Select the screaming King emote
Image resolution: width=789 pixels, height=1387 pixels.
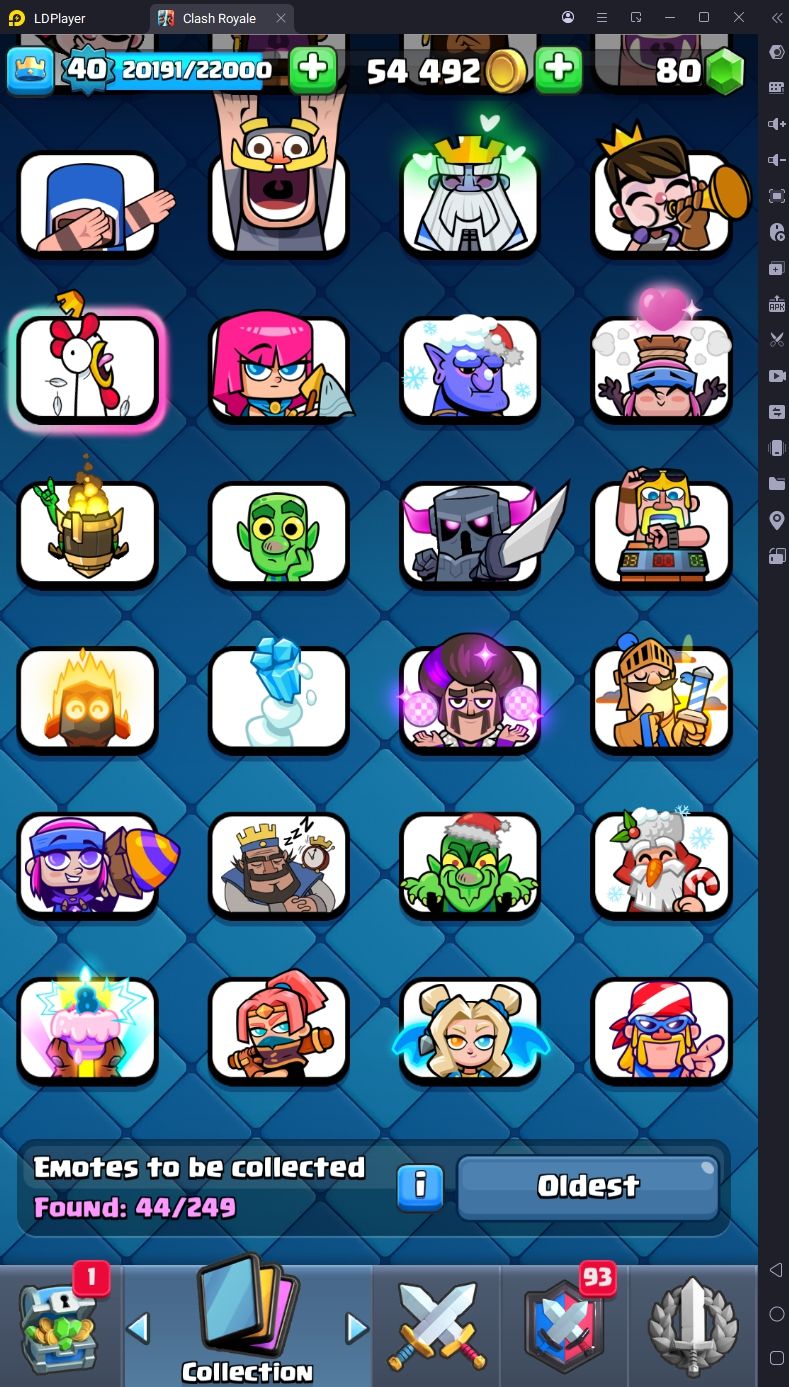click(279, 190)
